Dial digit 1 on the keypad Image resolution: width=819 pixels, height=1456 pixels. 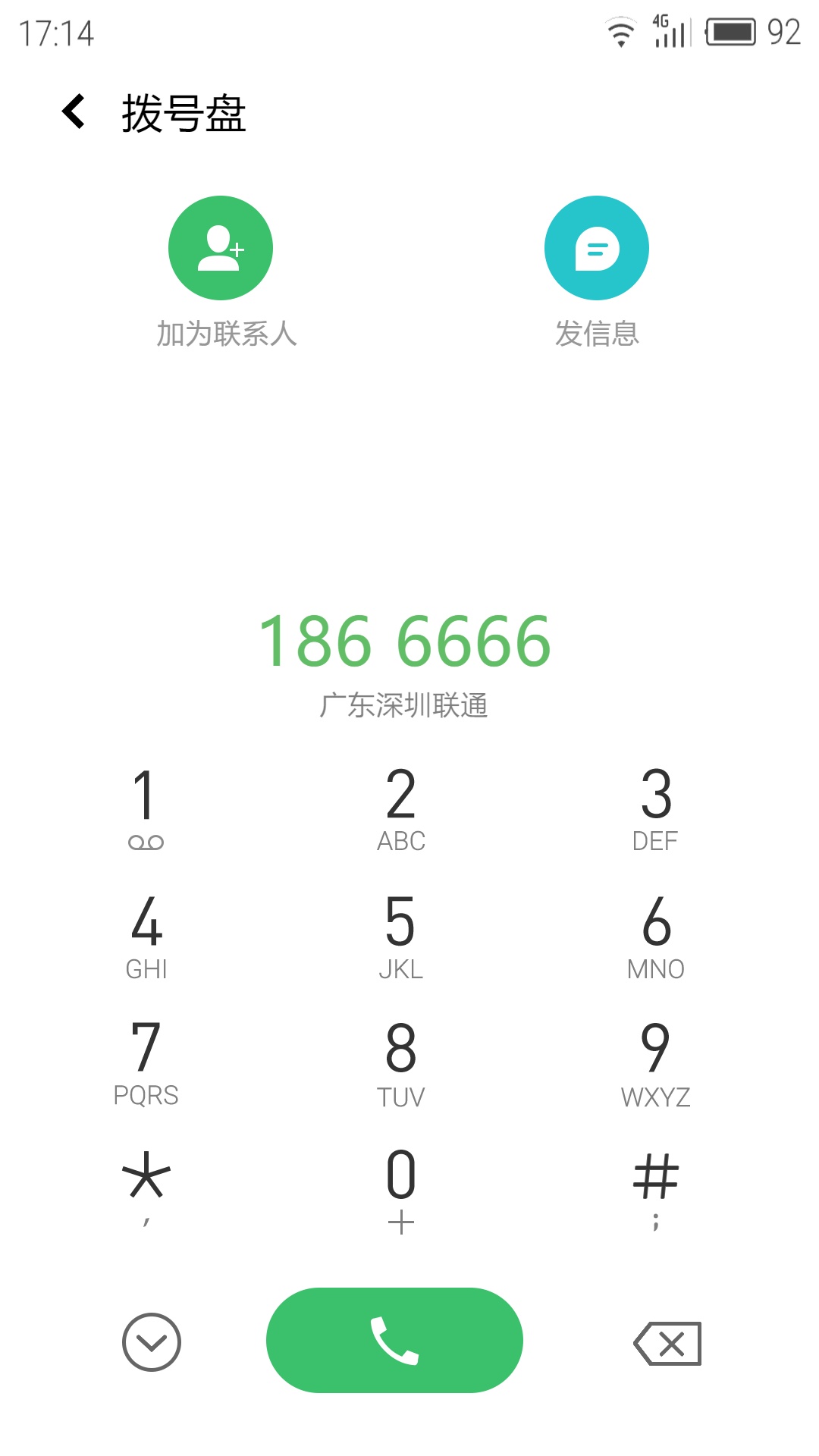pyautogui.click(x=146, y=808)
